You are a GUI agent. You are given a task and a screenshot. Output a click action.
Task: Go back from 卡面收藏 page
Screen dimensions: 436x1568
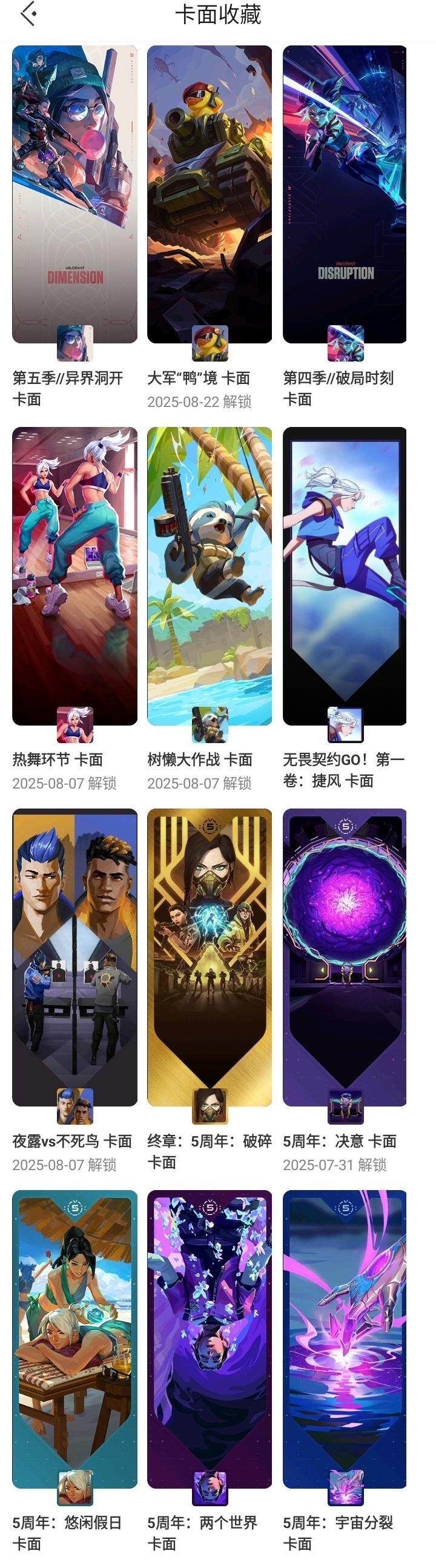click(28, 15)
